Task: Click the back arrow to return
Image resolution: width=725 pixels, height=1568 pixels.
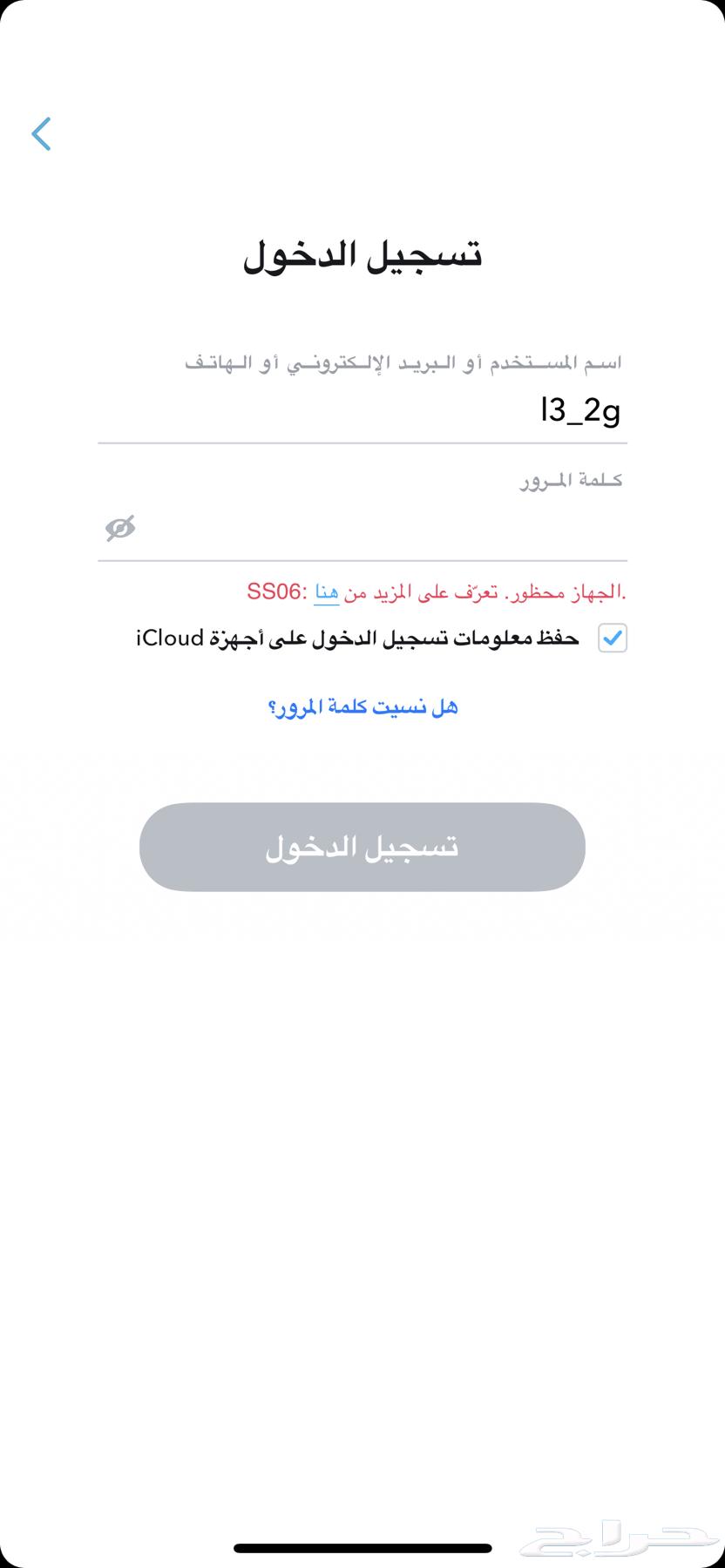Action: pyautogui.click(x=41, y=134)
